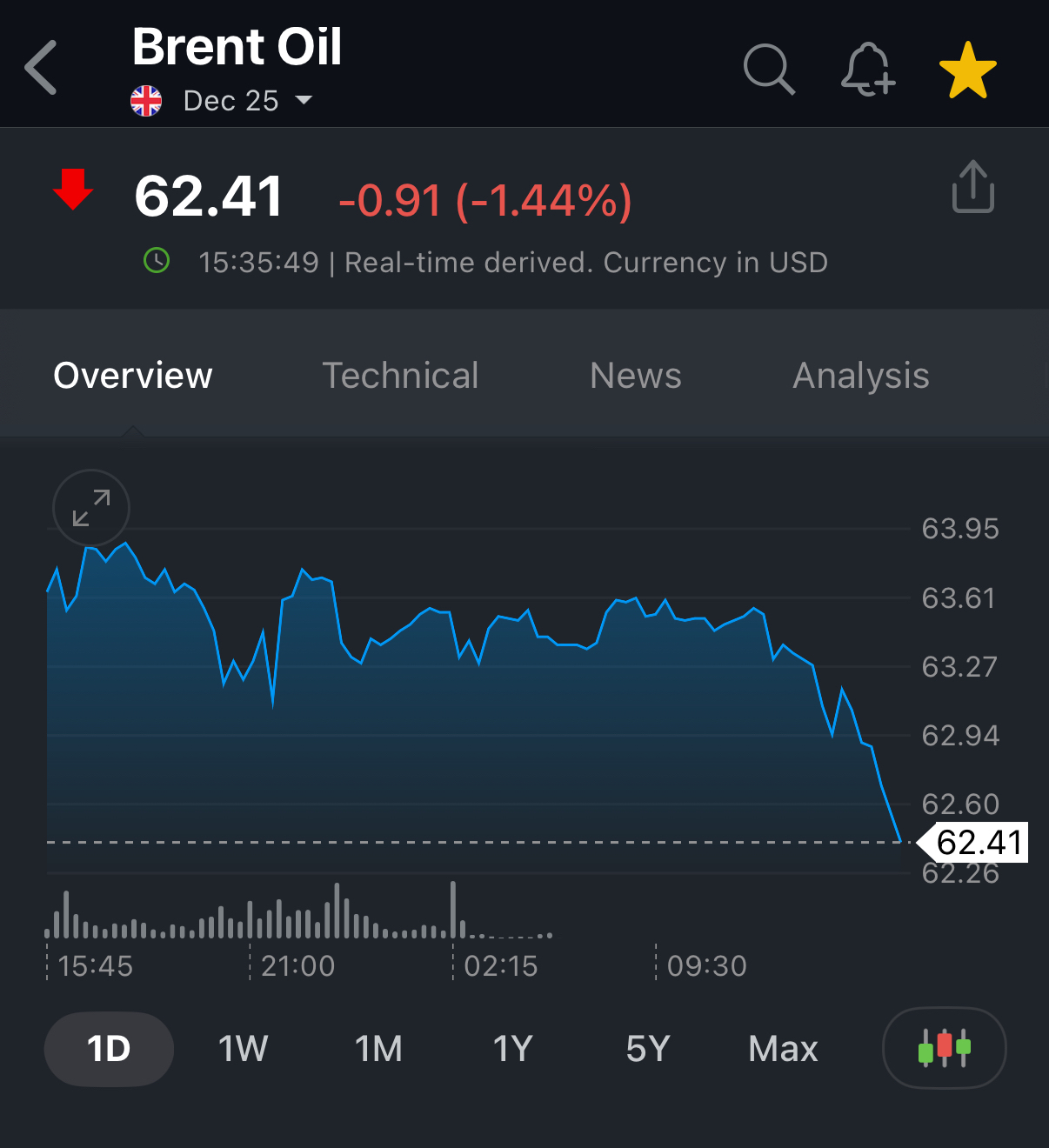Display the 5Y chart range

pyautogui.click(x=648, y=1049)
